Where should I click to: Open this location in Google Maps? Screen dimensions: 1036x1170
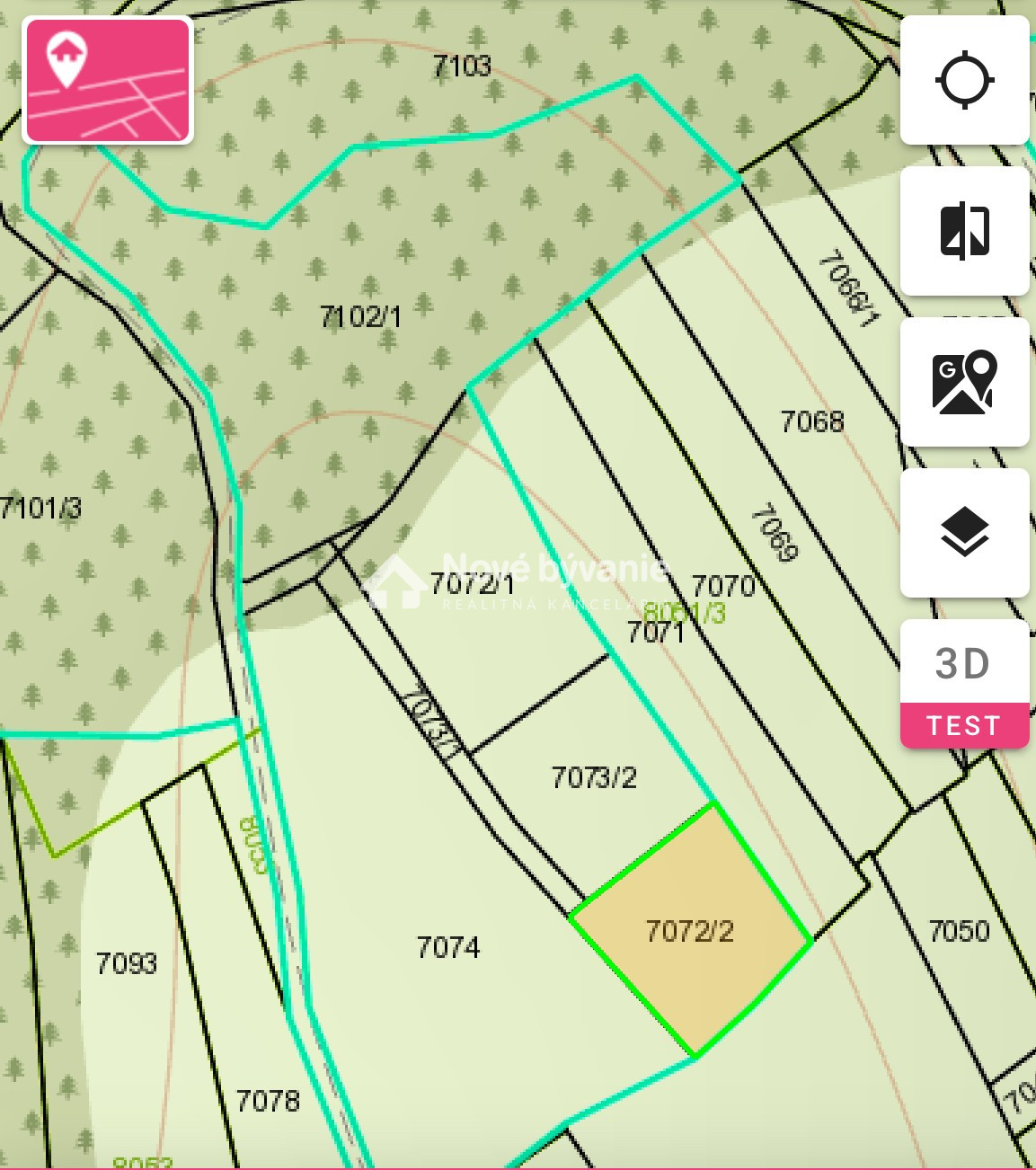coord(964,382)
